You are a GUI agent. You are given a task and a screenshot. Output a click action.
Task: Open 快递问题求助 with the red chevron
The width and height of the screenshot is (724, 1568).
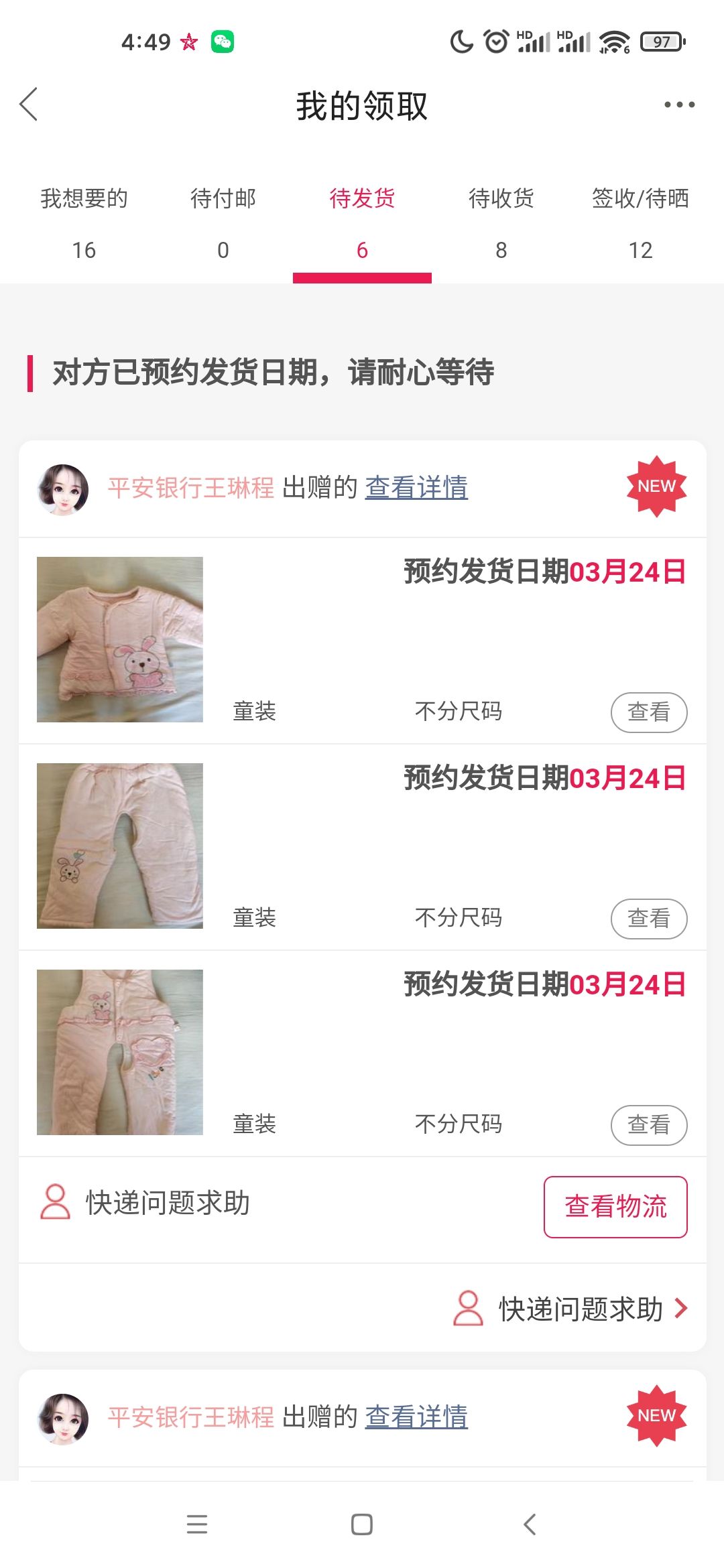point(570,1309)
